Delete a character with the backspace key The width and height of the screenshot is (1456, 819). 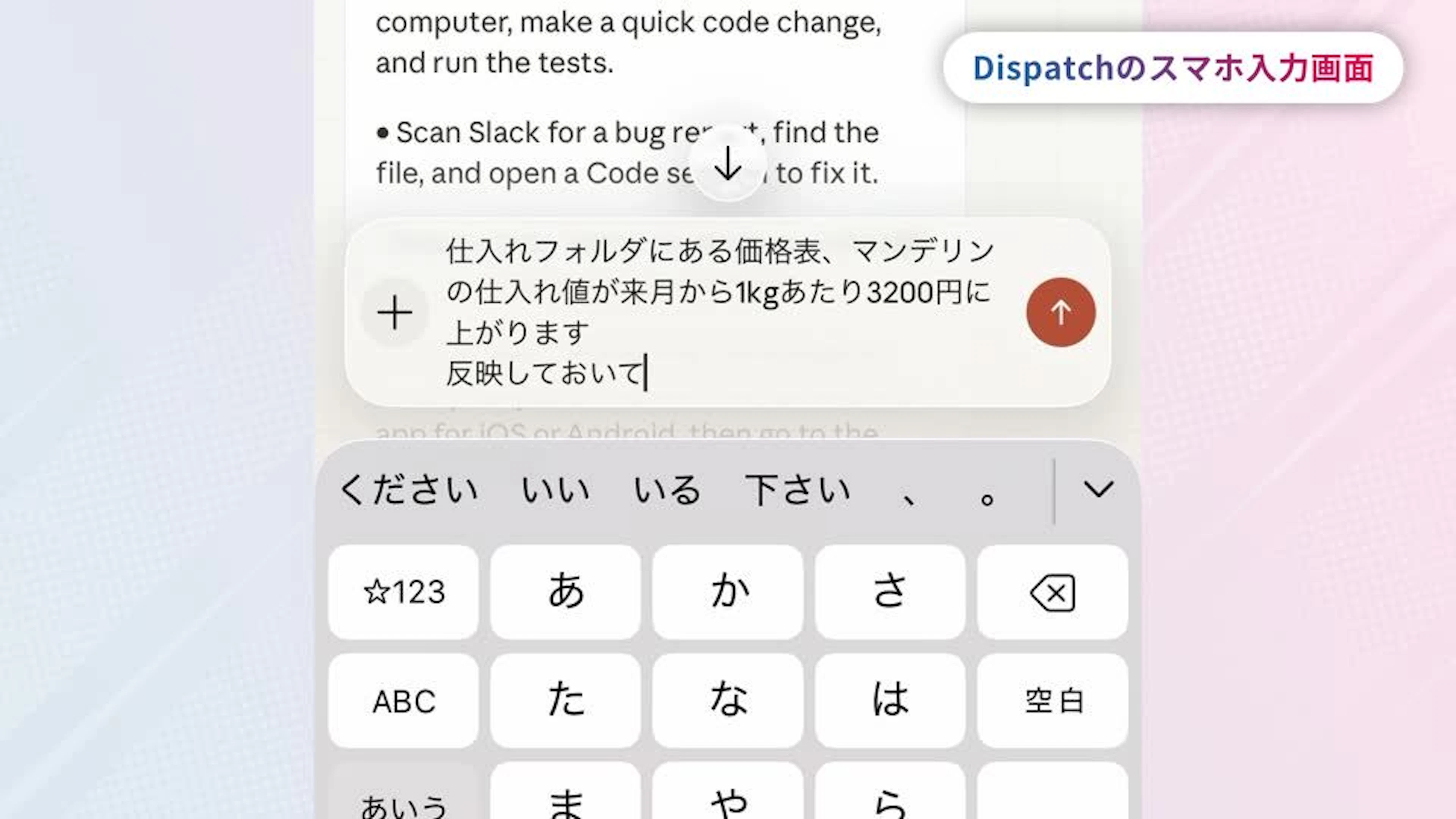tap(1053, 592)
